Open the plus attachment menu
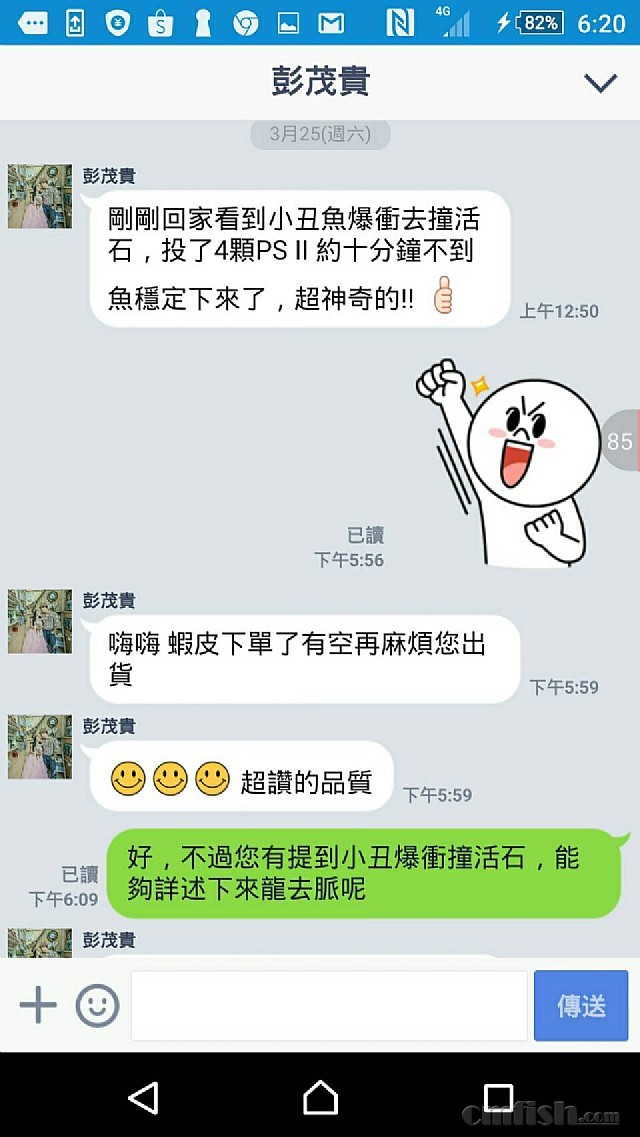640x1137 pixels. click(x=38, y=1004)
